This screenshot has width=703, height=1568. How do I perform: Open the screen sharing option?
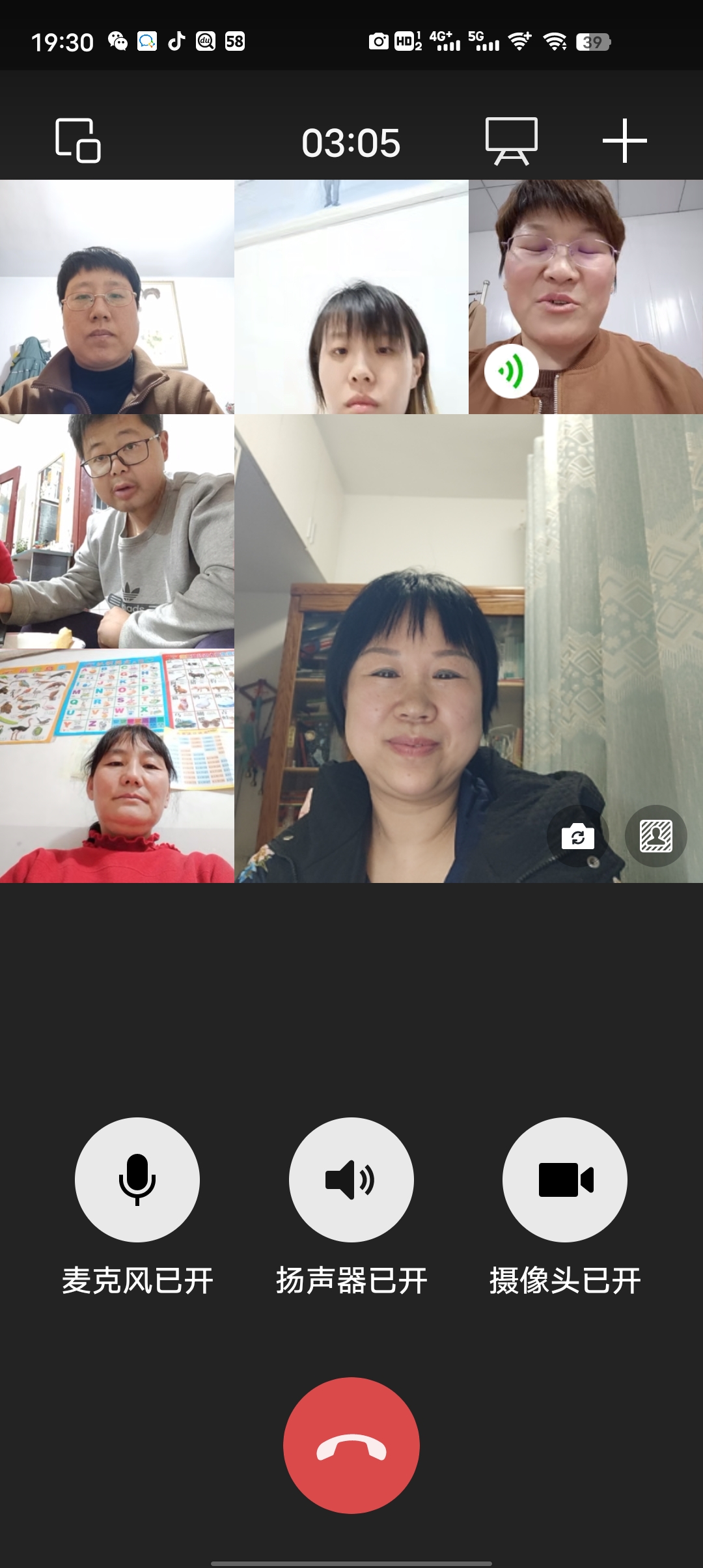pyautogui.click(x=512, y=140)
